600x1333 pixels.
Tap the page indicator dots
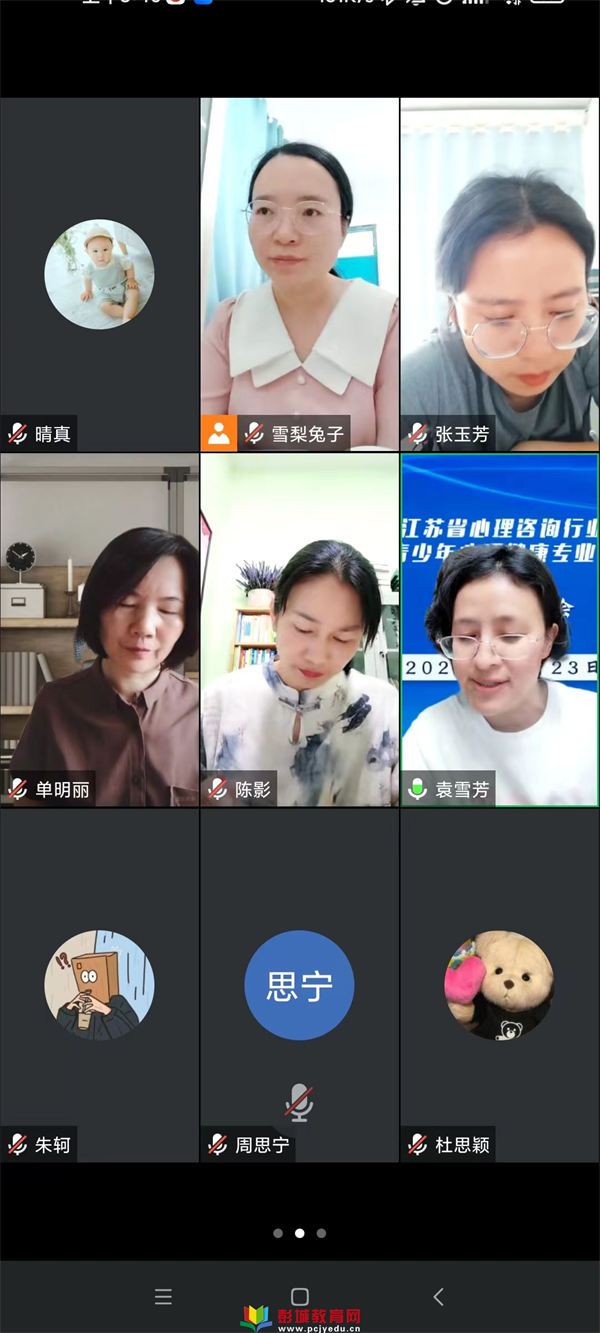[x=299, y=1233]
